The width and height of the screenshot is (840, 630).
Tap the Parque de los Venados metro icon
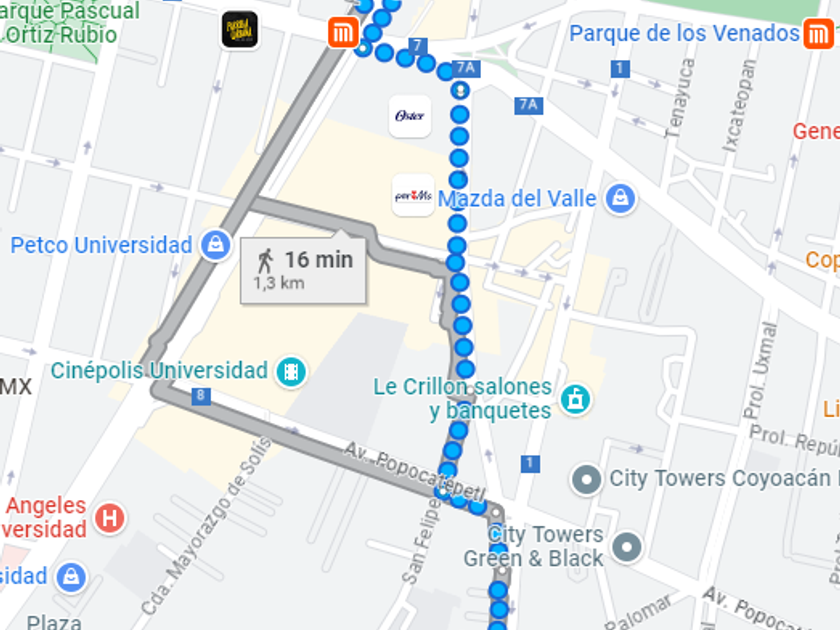[x=818, y=33]
